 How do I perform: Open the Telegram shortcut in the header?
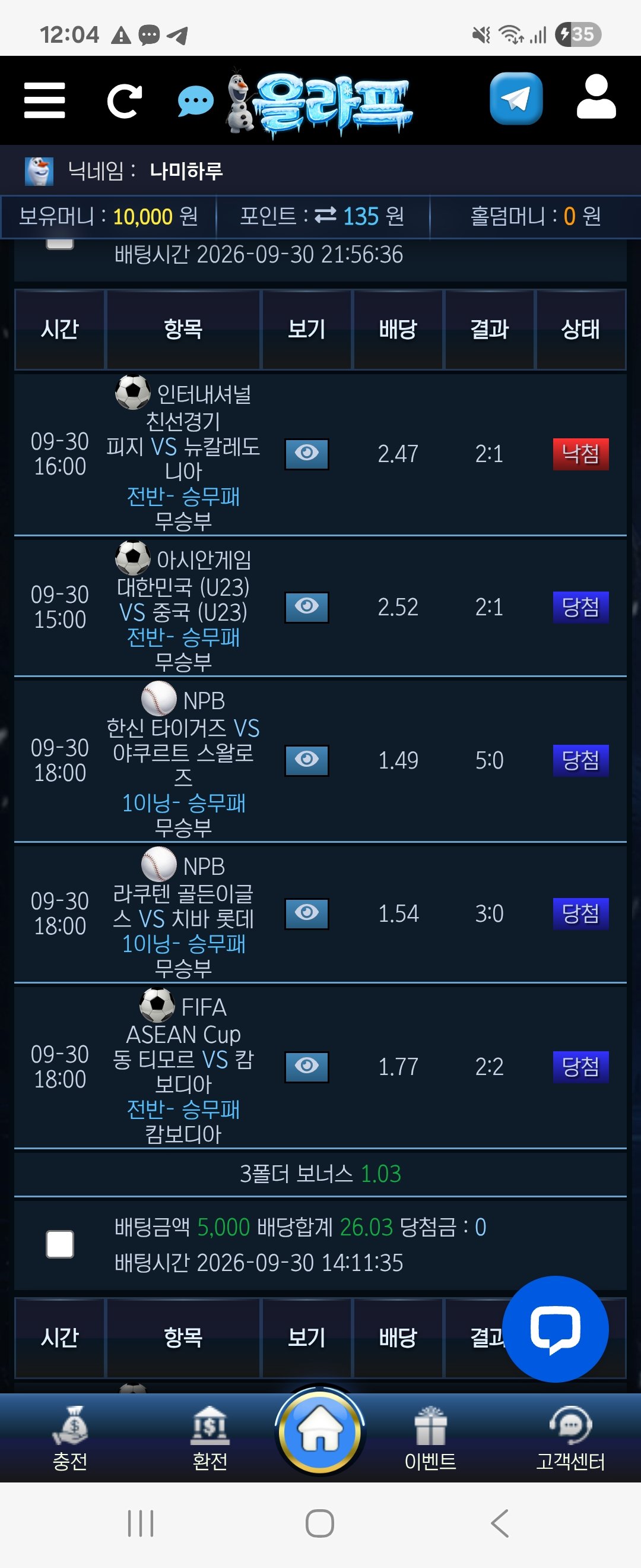(516, 99)
